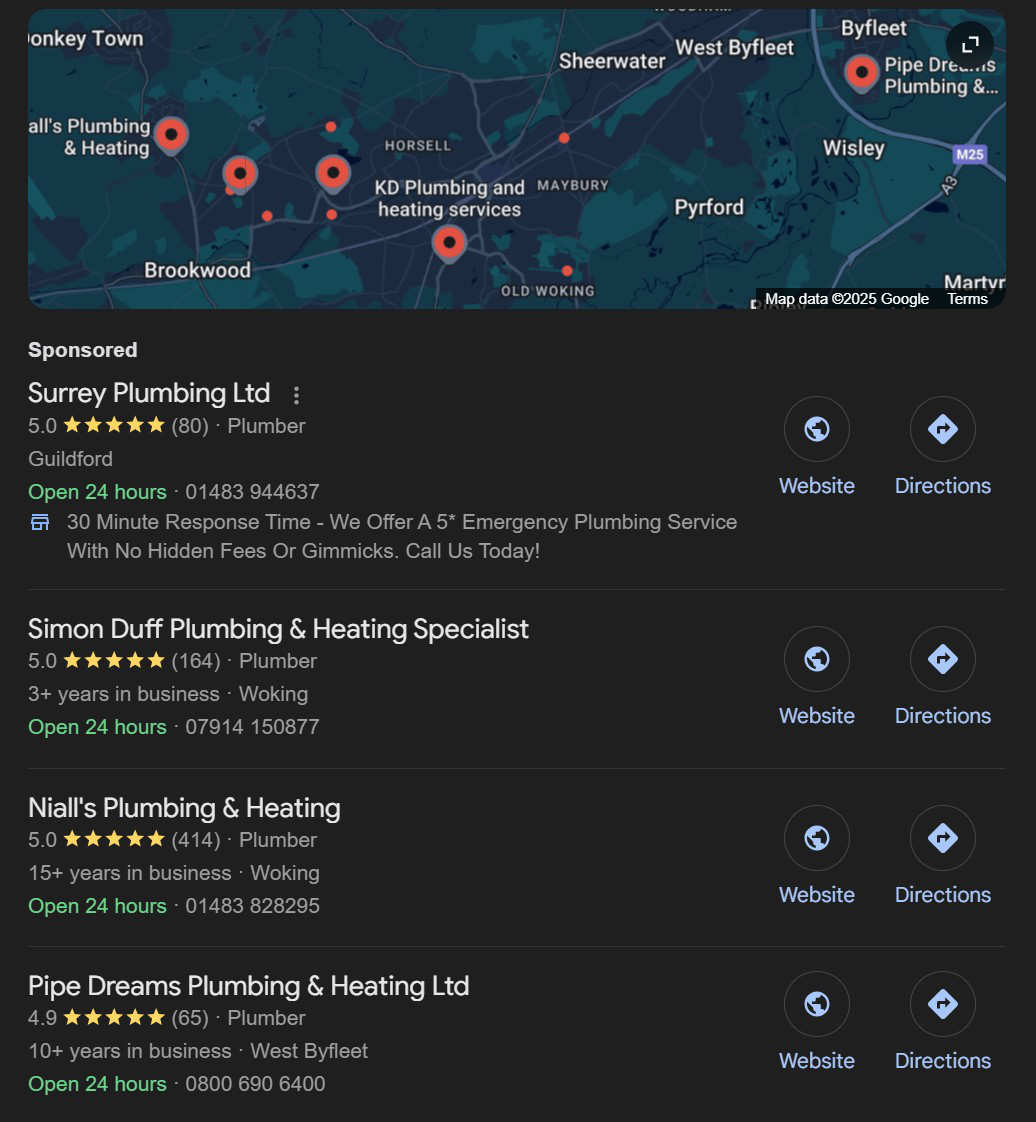
Task: Get directions to Simon Duff Plumbing
Action: pos(942,659)
